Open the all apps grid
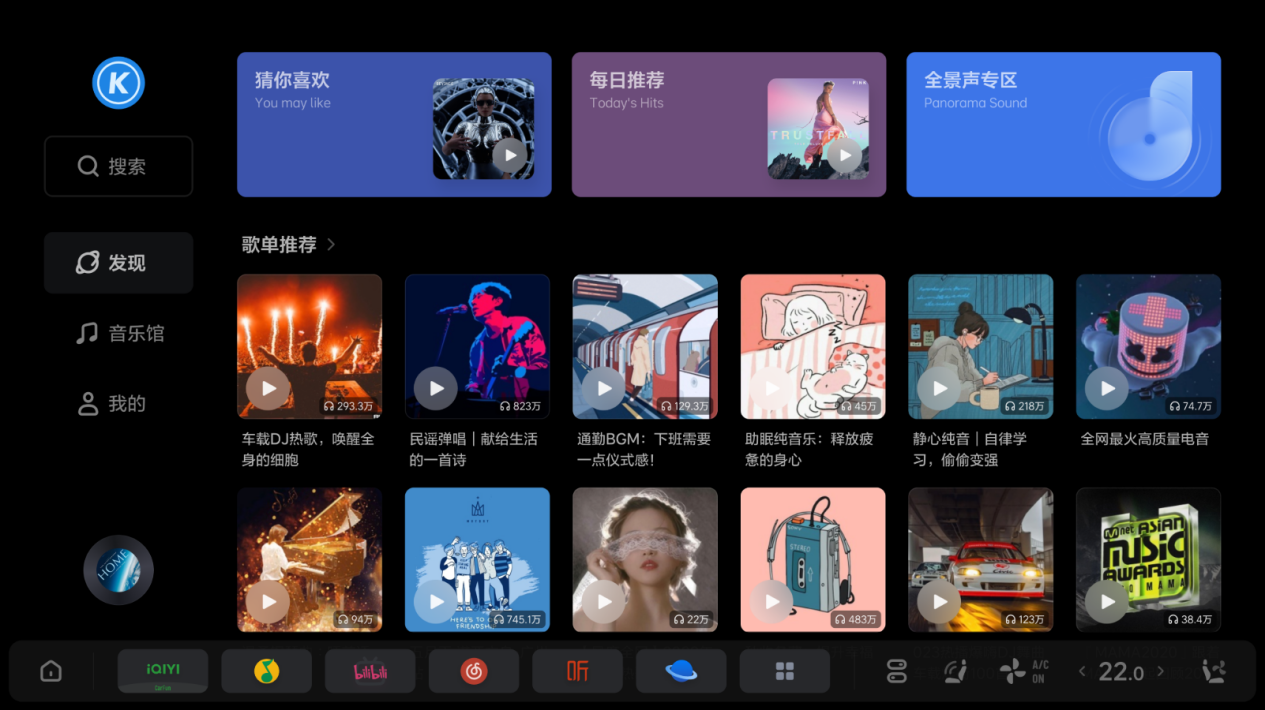Screen dimensions: 1265x710 point(784,671)
